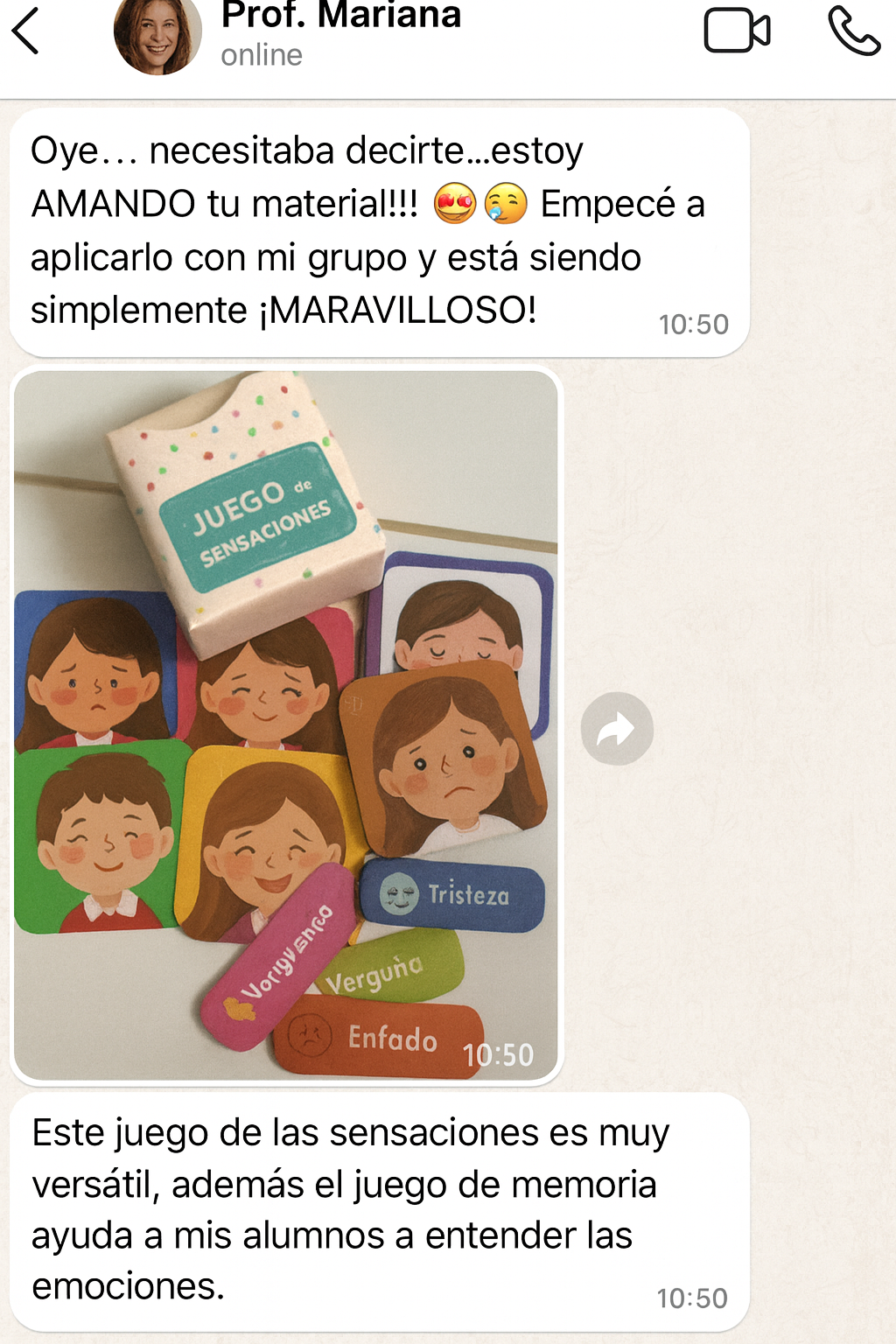Start a voice call with Prof. Mariana
The width and height of the screenshot is (896, 1344).
coord(853,31)
